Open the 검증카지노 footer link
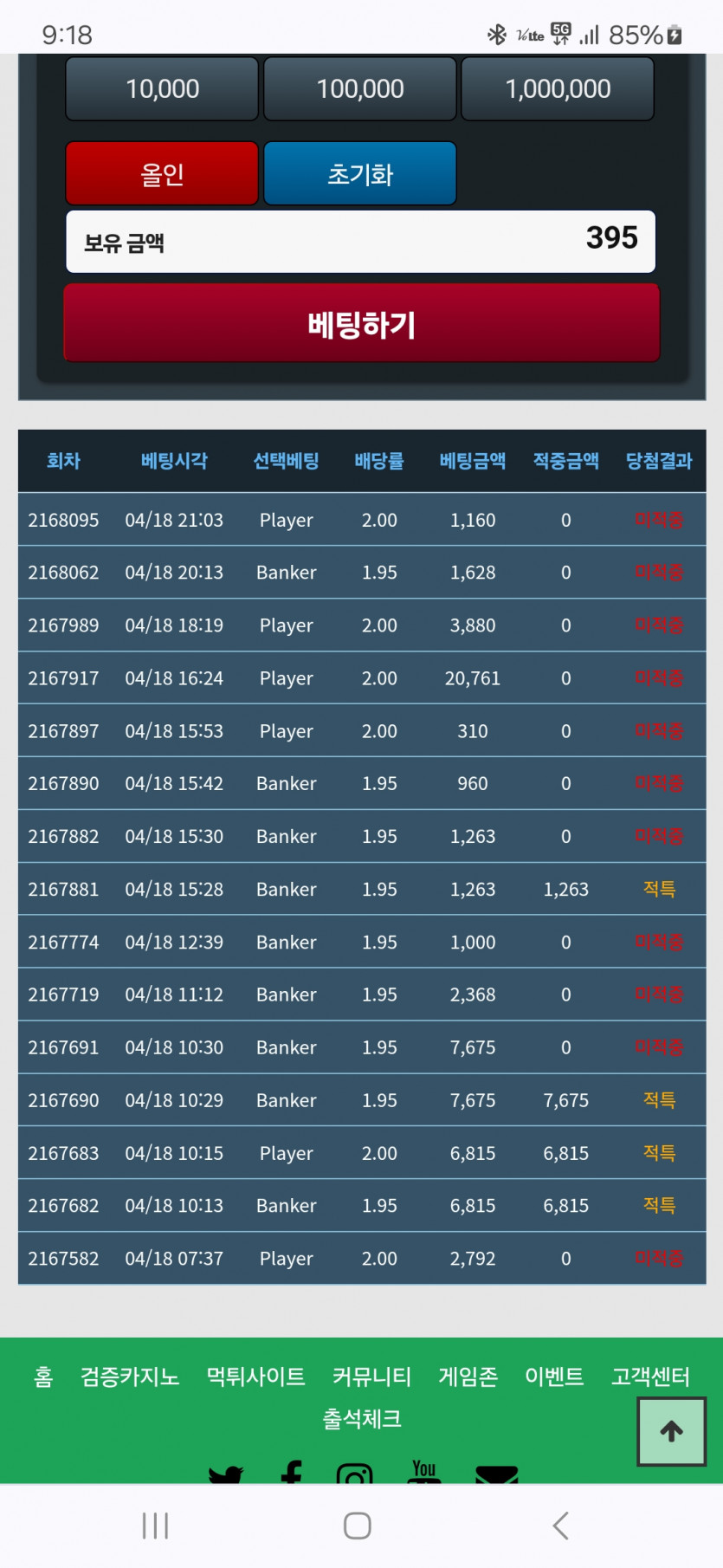Viewport: 723px width, 1568px height. click(130, 1377)
